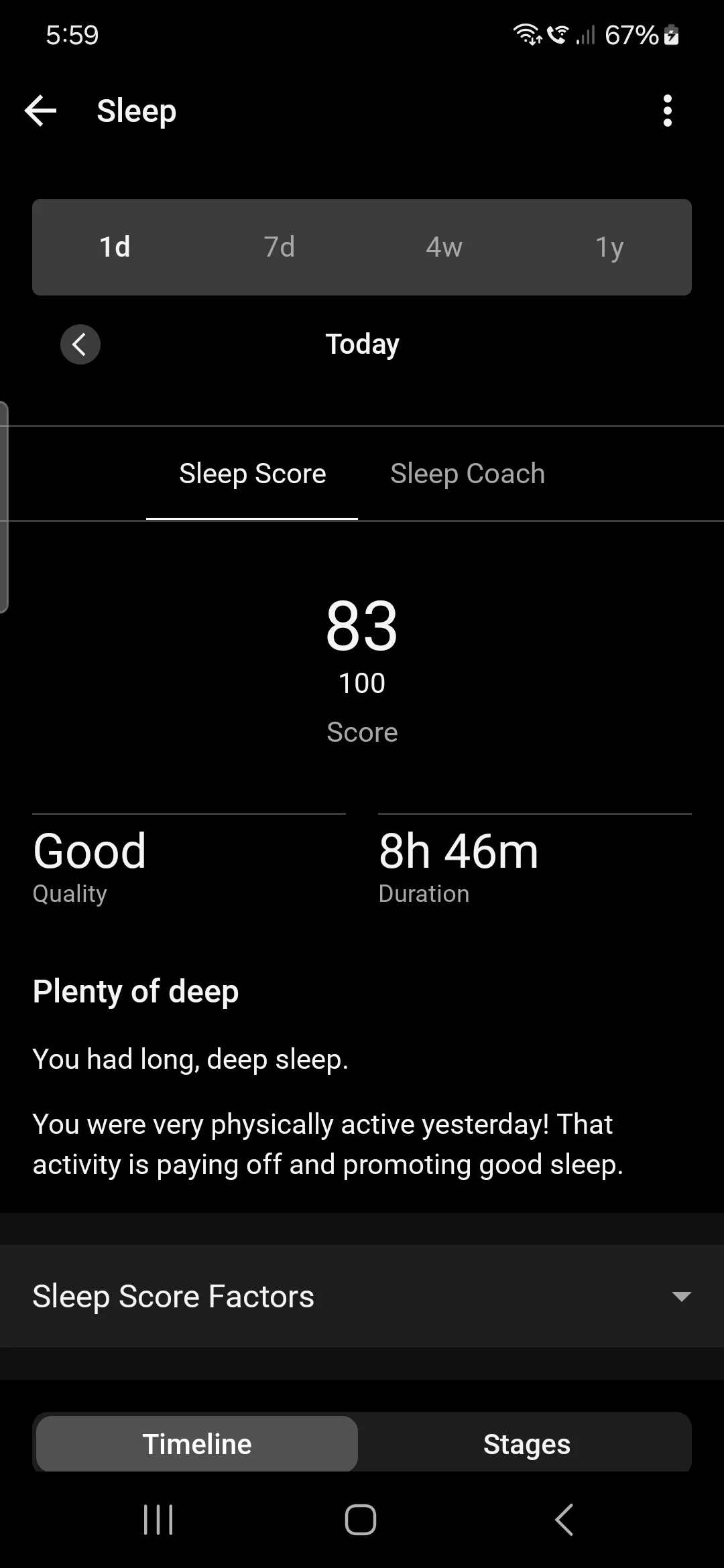Select the 1d time range

pos(115,247)
